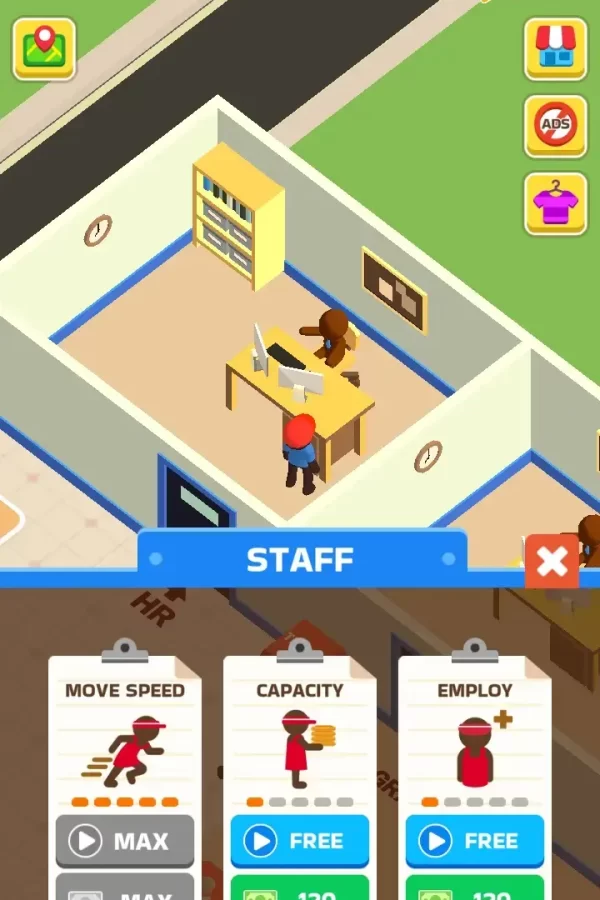Watch ad for free Employ upgrade
Screen dimensions: 600x900
pos(474,841)
